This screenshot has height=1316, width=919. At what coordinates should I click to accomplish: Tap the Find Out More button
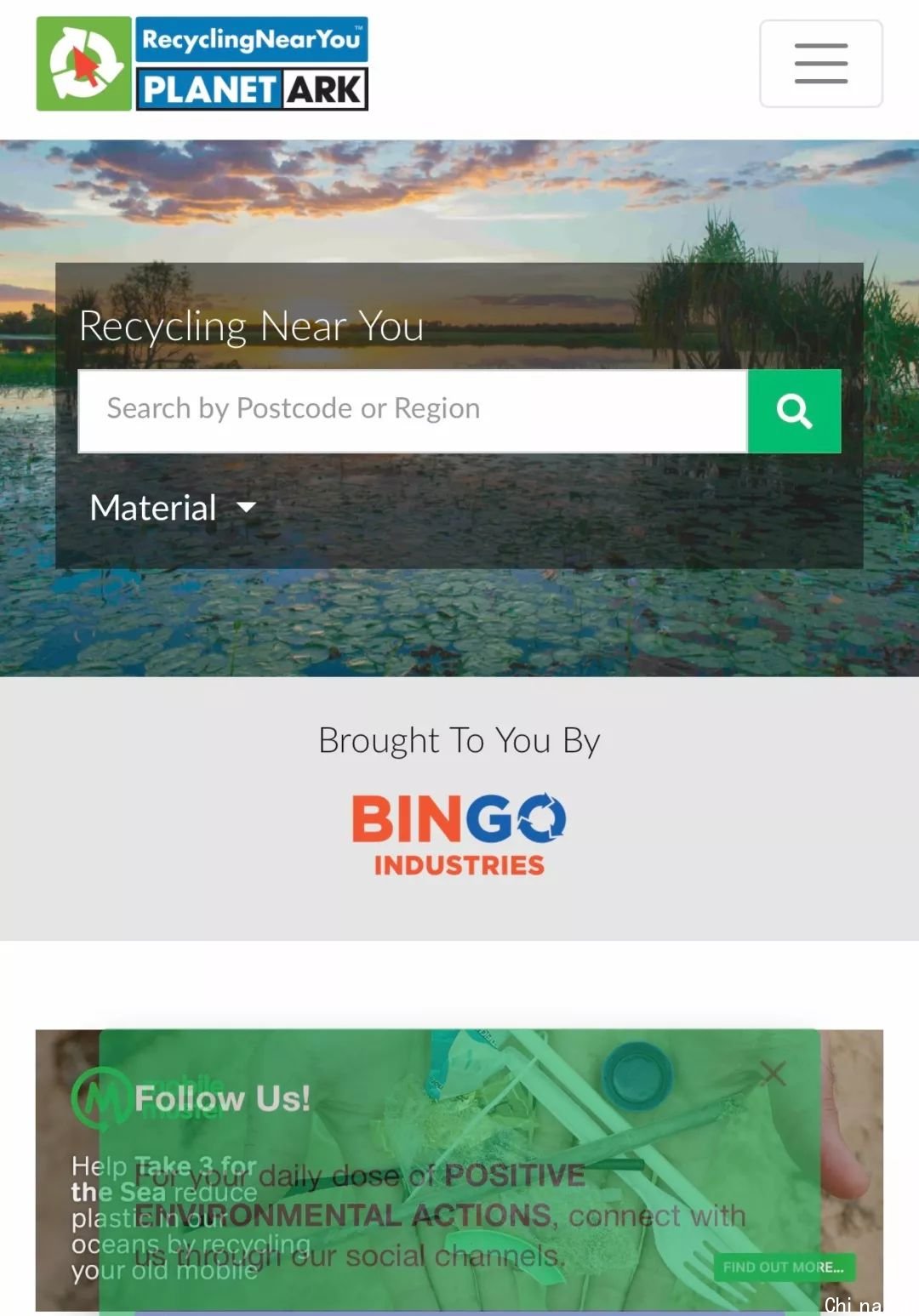783,1267
